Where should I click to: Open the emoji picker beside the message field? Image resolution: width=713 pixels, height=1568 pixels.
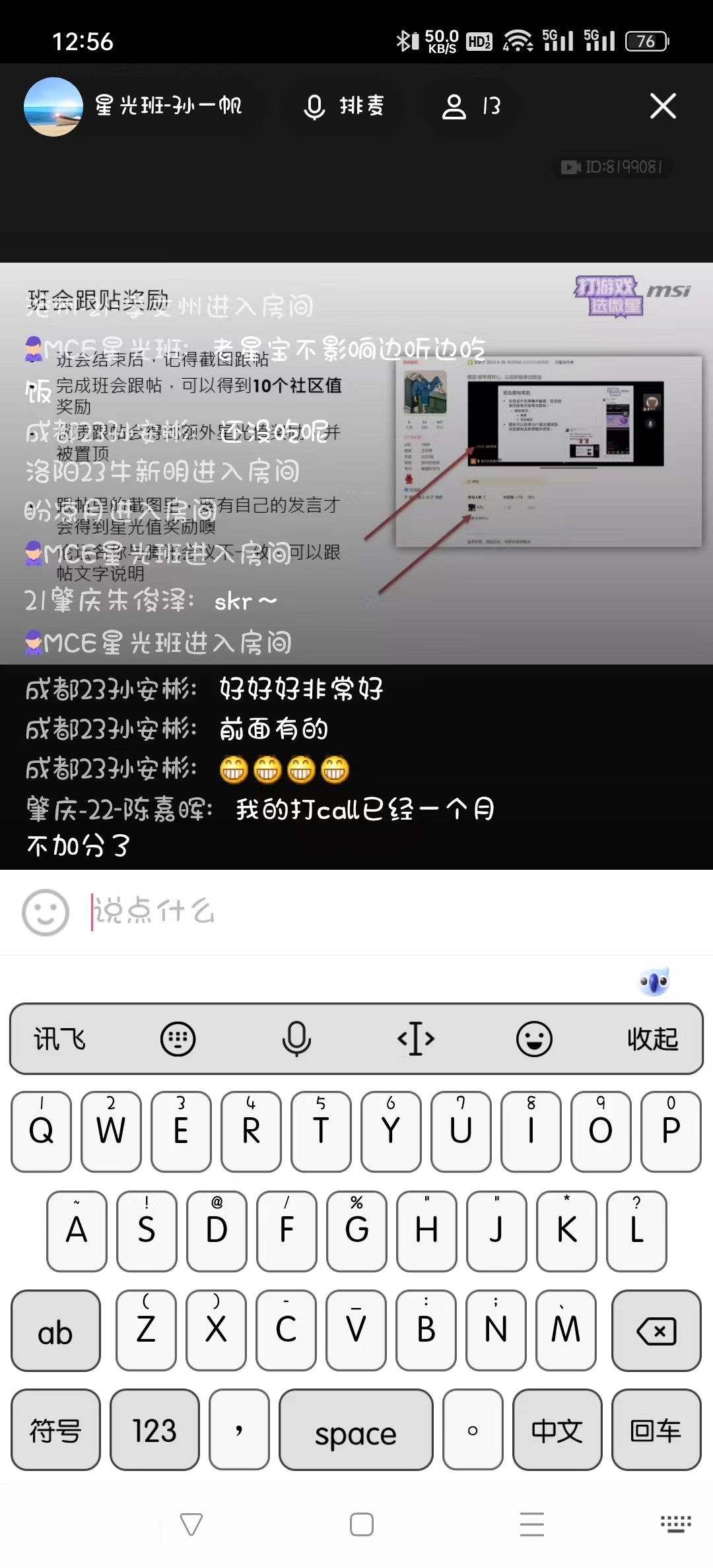coord(45,913)
